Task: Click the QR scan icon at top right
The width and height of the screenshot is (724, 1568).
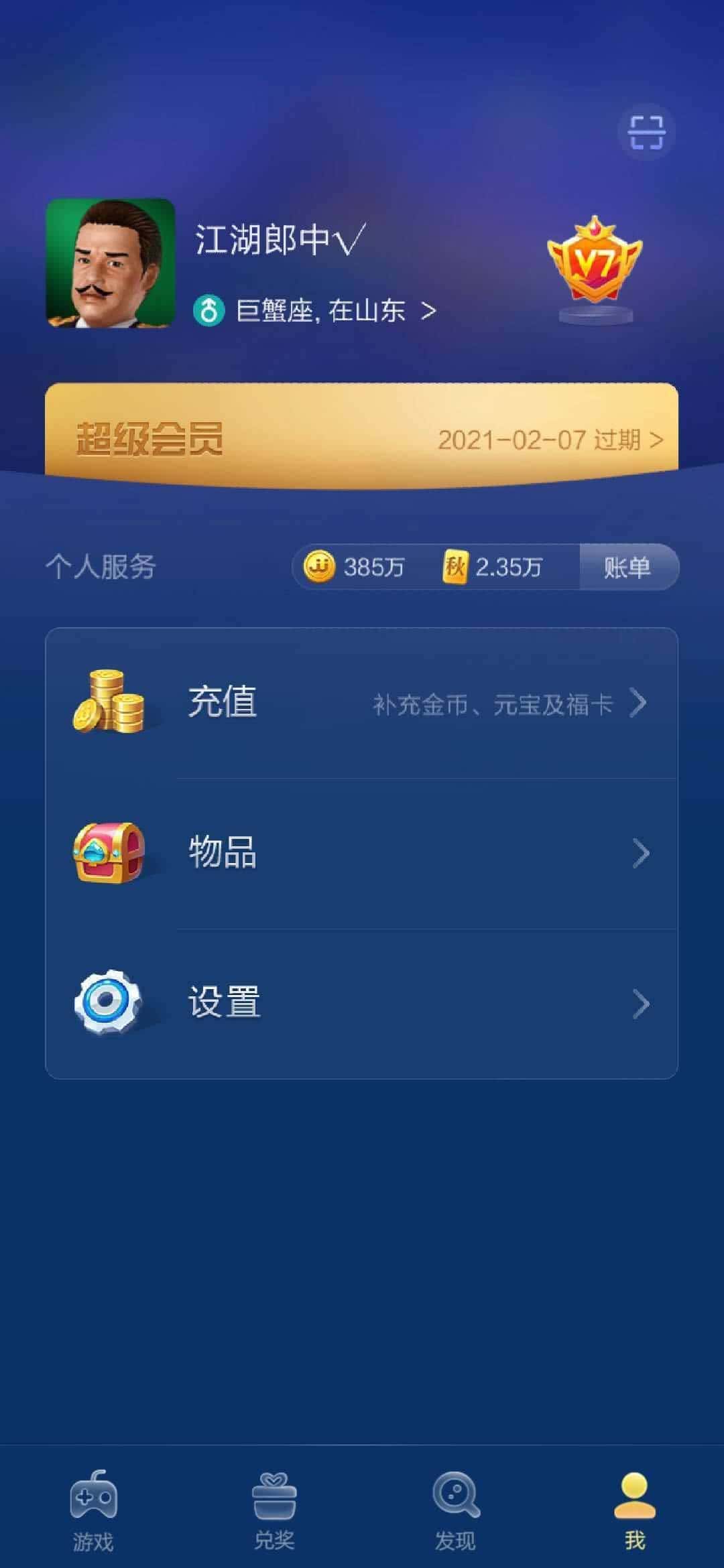Action: pyautogui.click(x=646, y=132)
